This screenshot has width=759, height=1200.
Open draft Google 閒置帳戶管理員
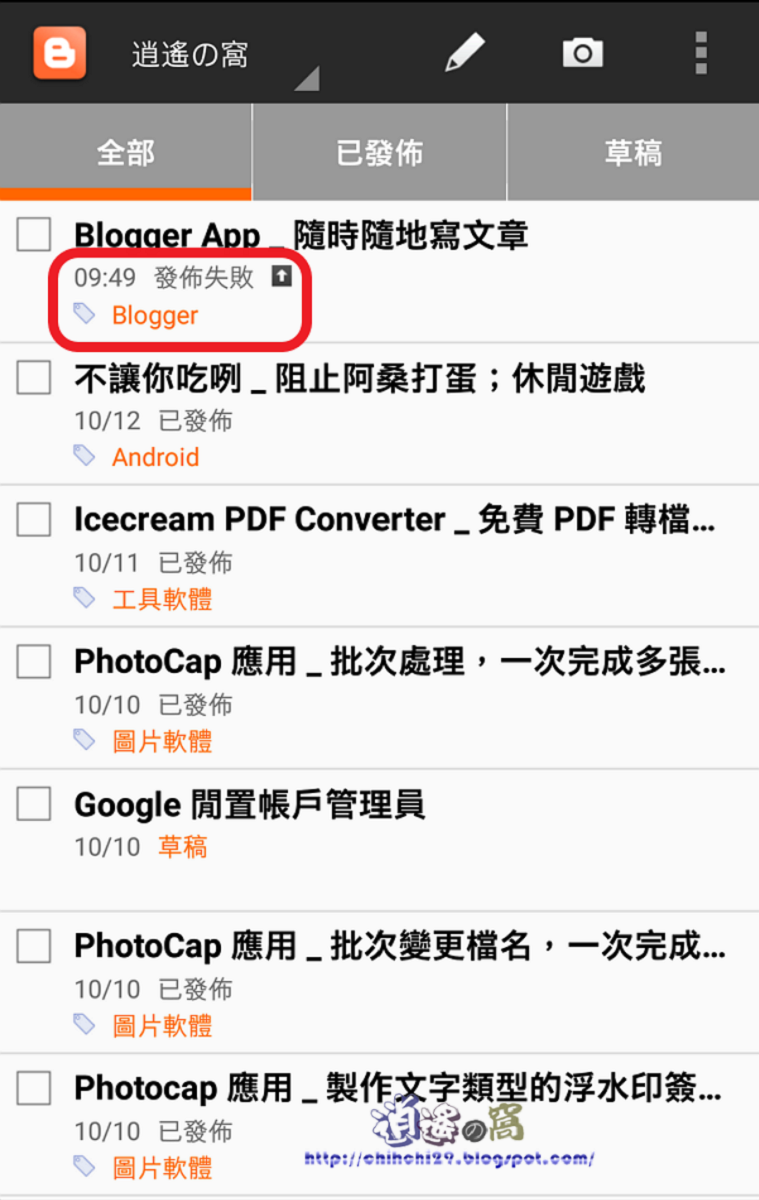pyautogui.click(x=250, y=804)
